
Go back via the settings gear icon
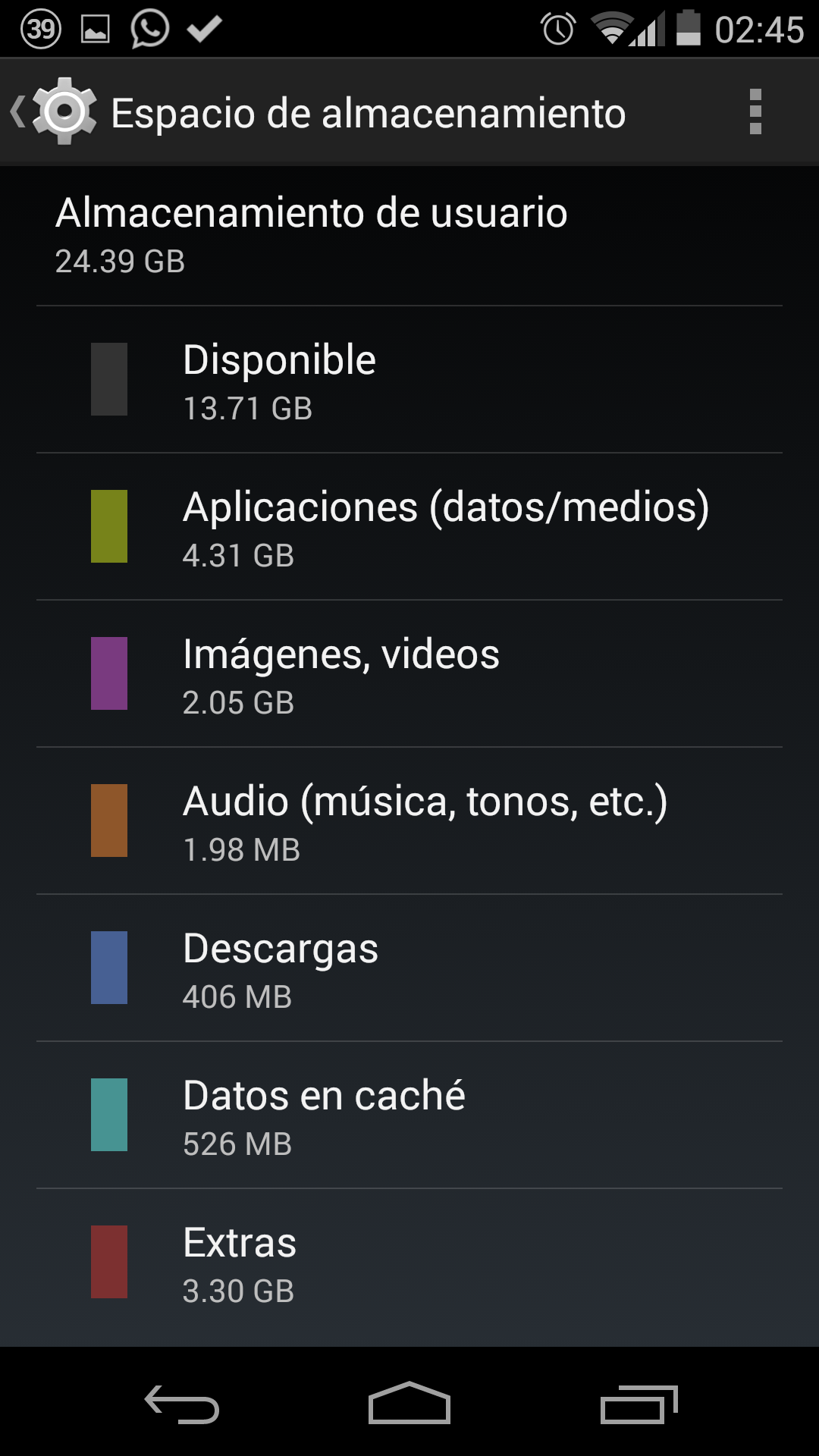tap(55, 111)
